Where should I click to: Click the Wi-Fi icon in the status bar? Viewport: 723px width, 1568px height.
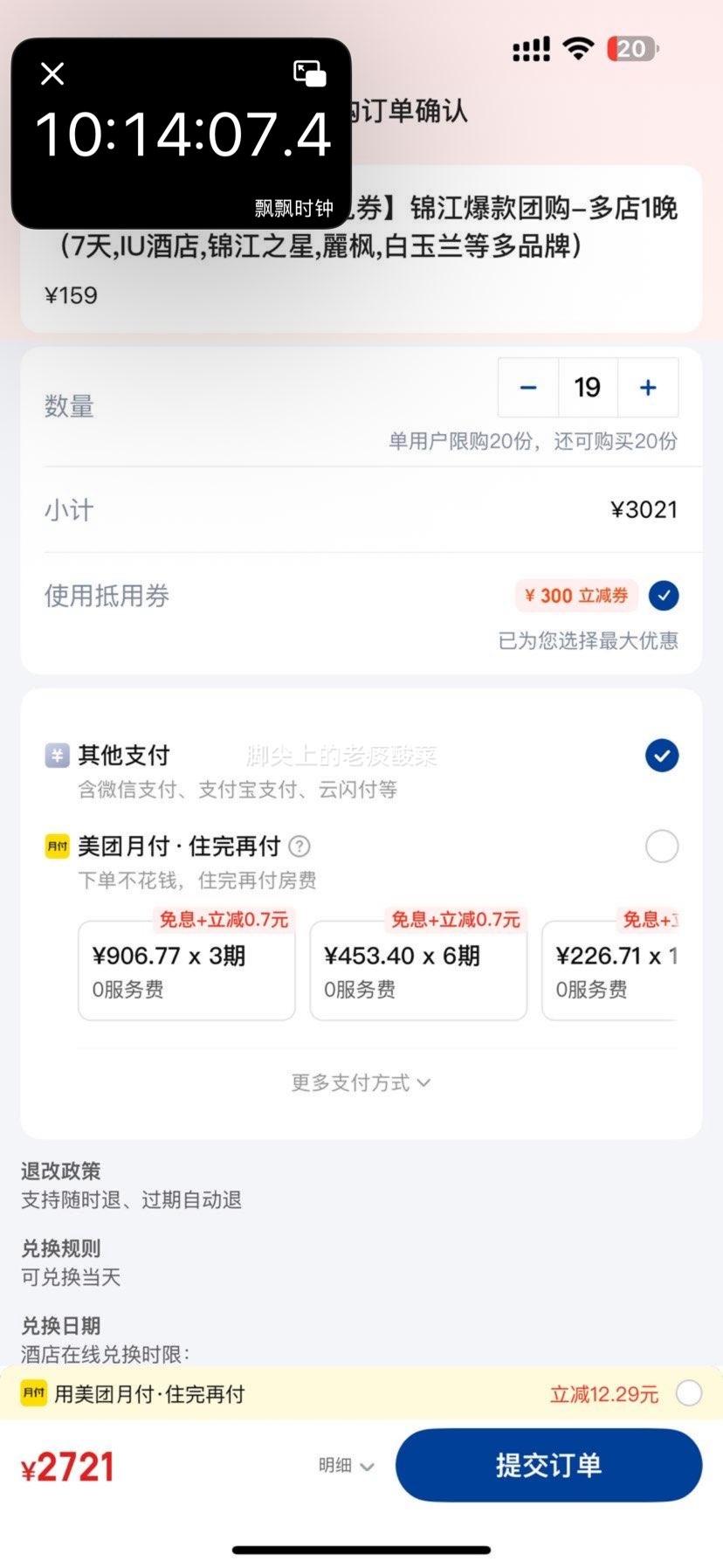[578, 50]
